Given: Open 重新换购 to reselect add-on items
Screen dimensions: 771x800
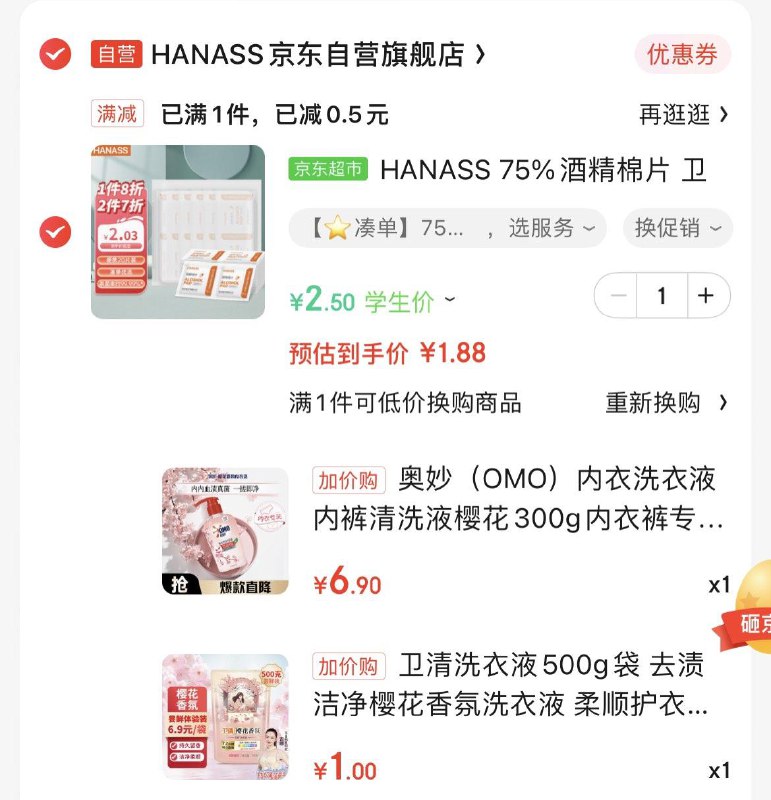Looking at the screenshot, I should click(666, 403).
